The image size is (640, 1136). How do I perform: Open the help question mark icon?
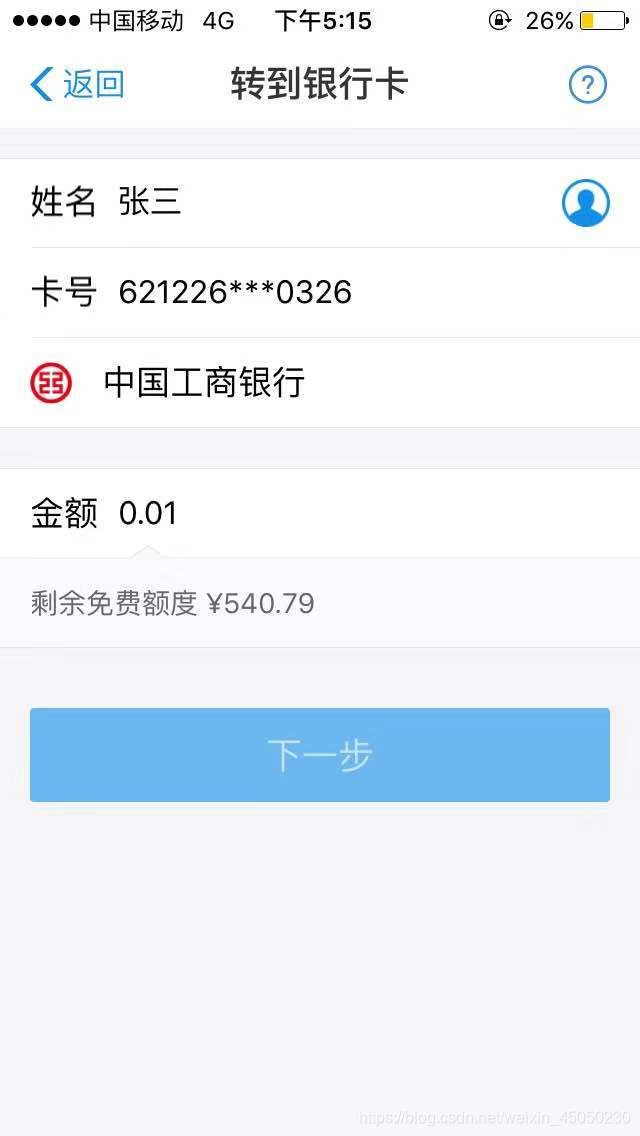pyautogui.click(x=587, y=85)
